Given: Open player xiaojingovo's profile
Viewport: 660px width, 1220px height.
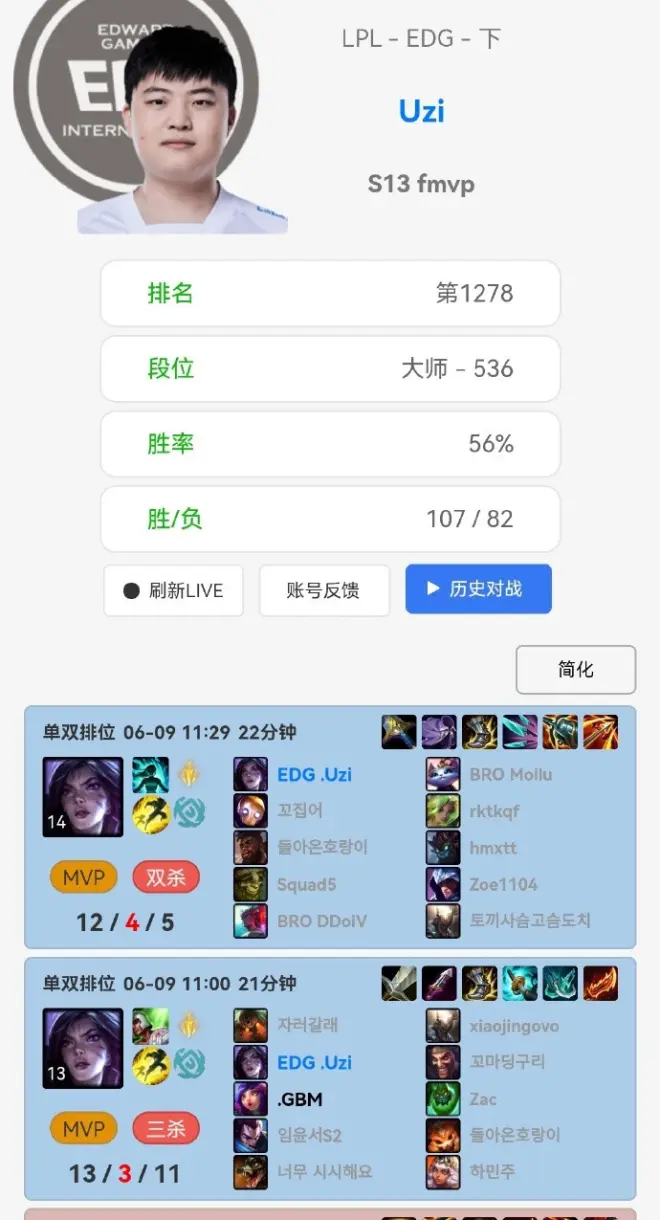Looking at the screenshot, I should [x=514, y=1026].
